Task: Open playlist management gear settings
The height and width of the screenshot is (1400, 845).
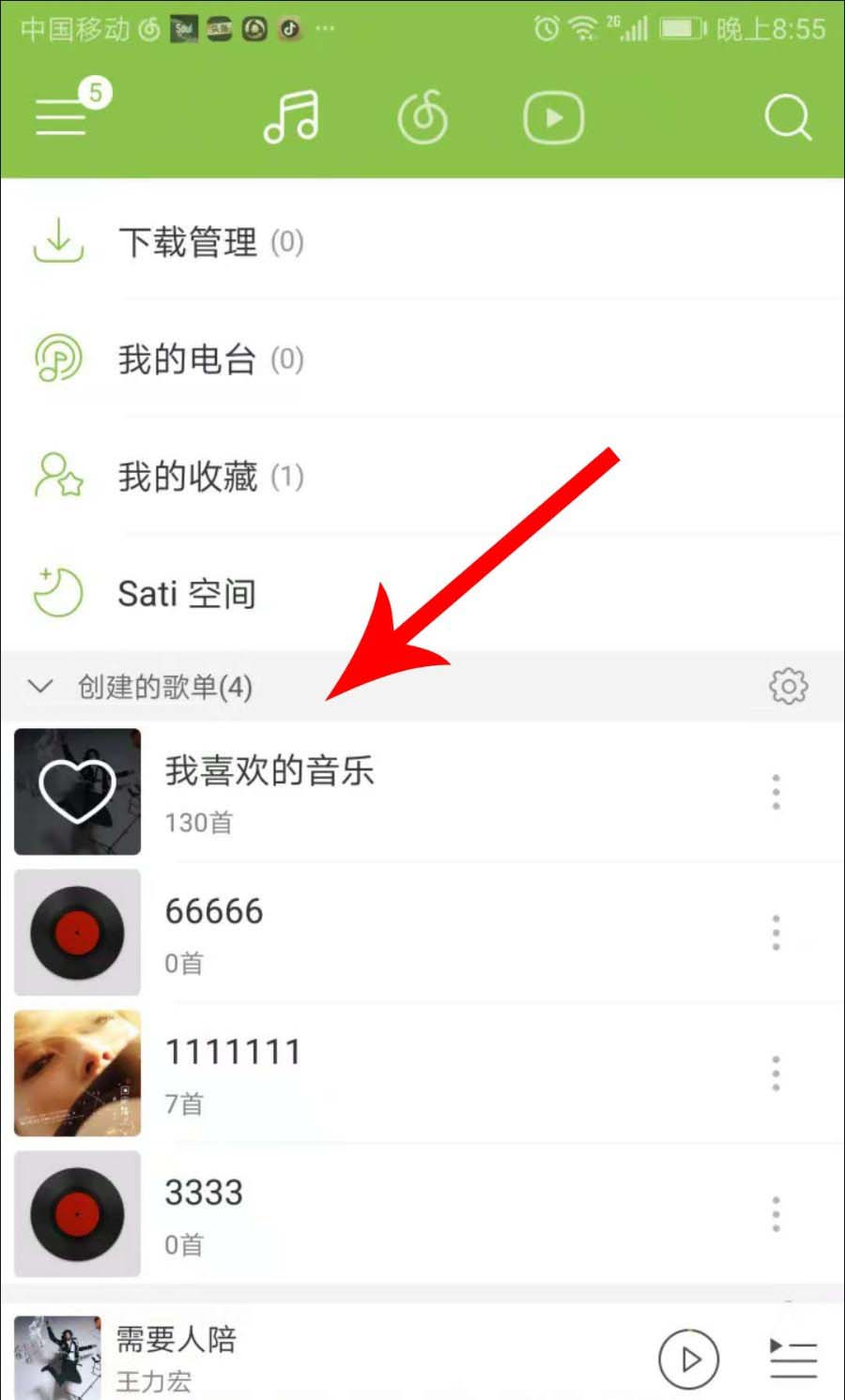Action: click(x=788, y=686)
